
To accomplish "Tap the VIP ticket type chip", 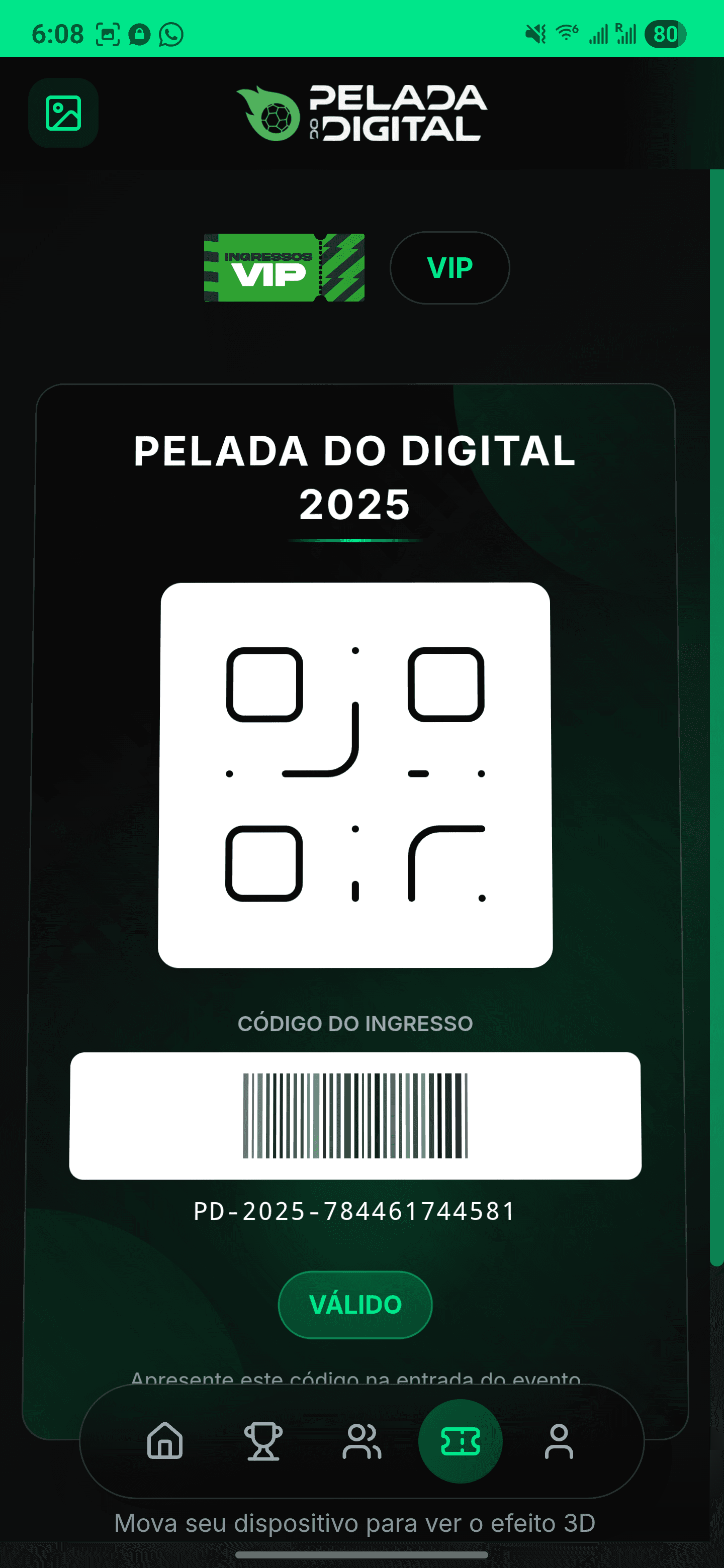I will pyautogui.click(x=449, y=268).
